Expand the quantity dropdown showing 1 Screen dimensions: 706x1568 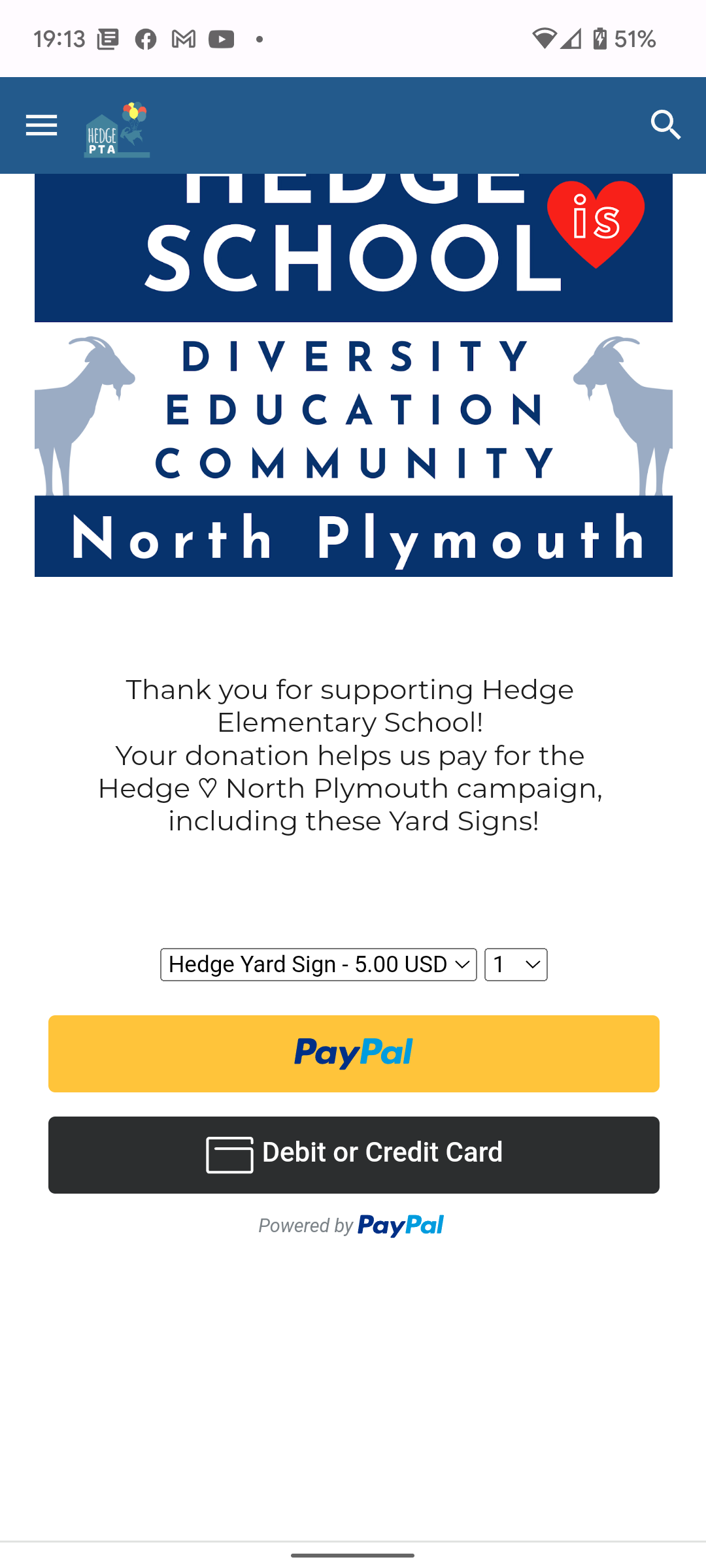coord(516,964)
